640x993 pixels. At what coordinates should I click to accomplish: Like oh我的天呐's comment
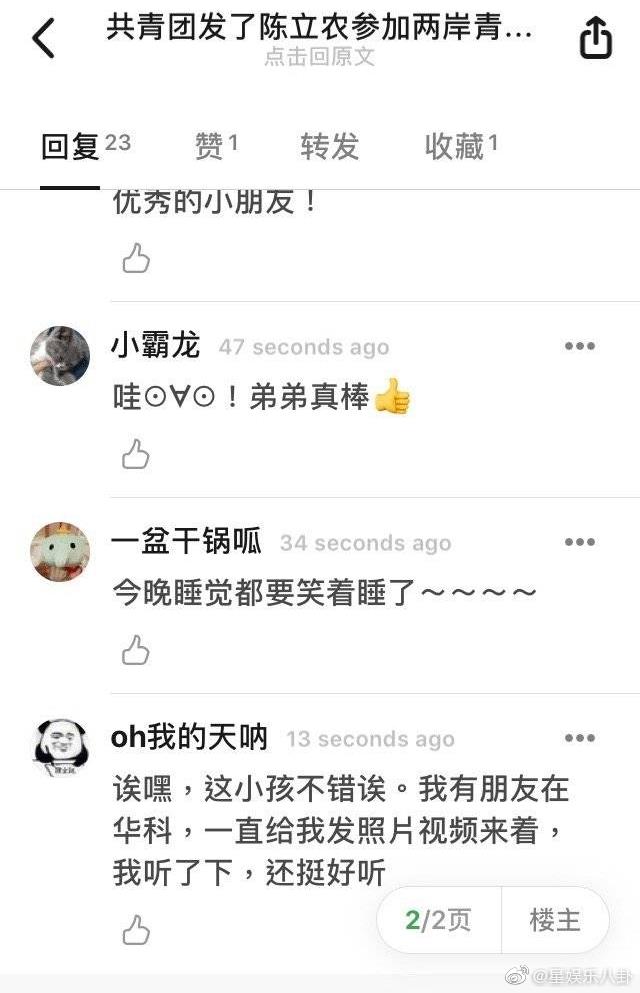click(x=136, y=929)
